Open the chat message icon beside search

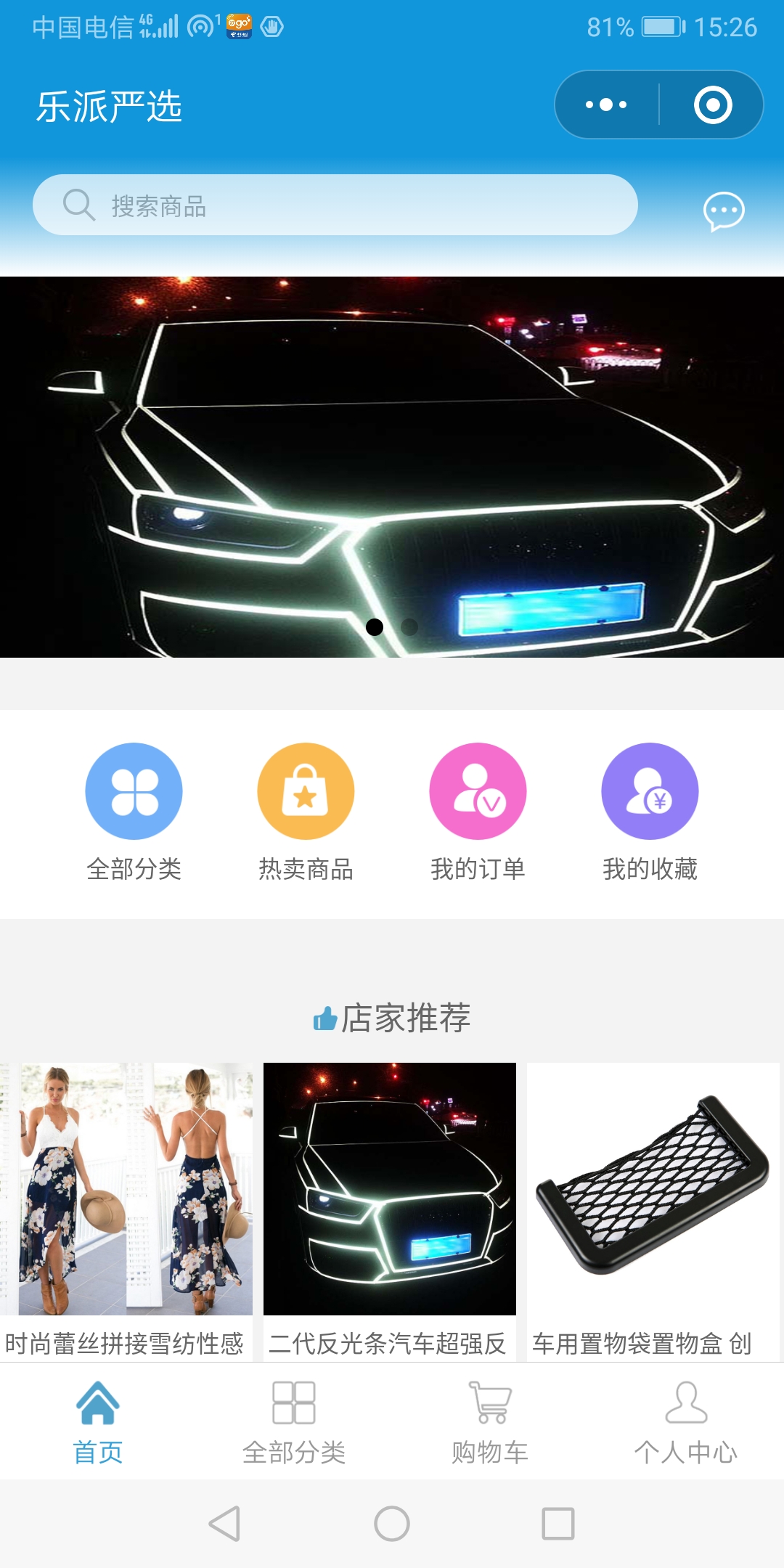pyautogui.click(x=723, y=211)
